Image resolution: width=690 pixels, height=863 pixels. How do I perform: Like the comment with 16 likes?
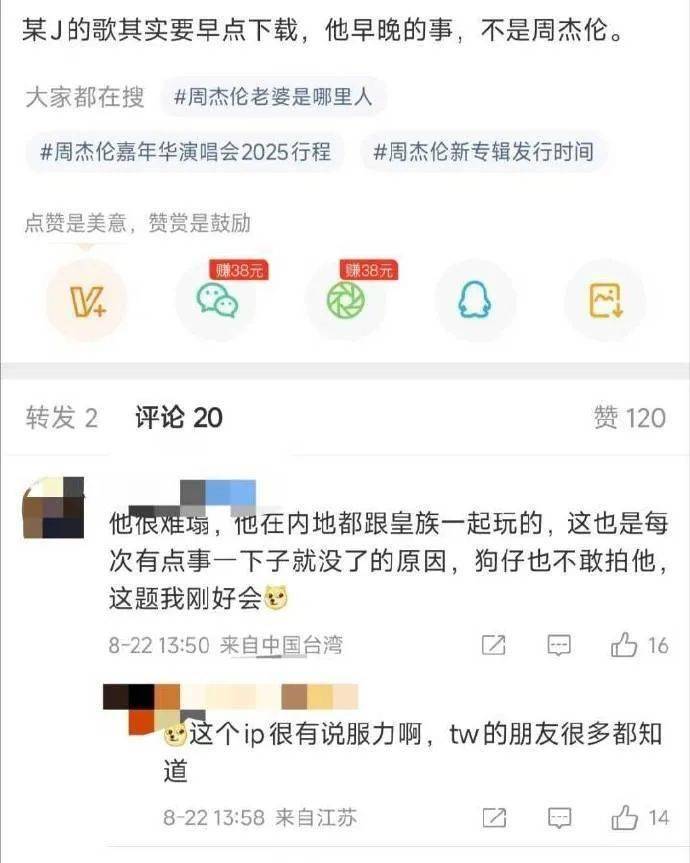click(x=638, y=646)
